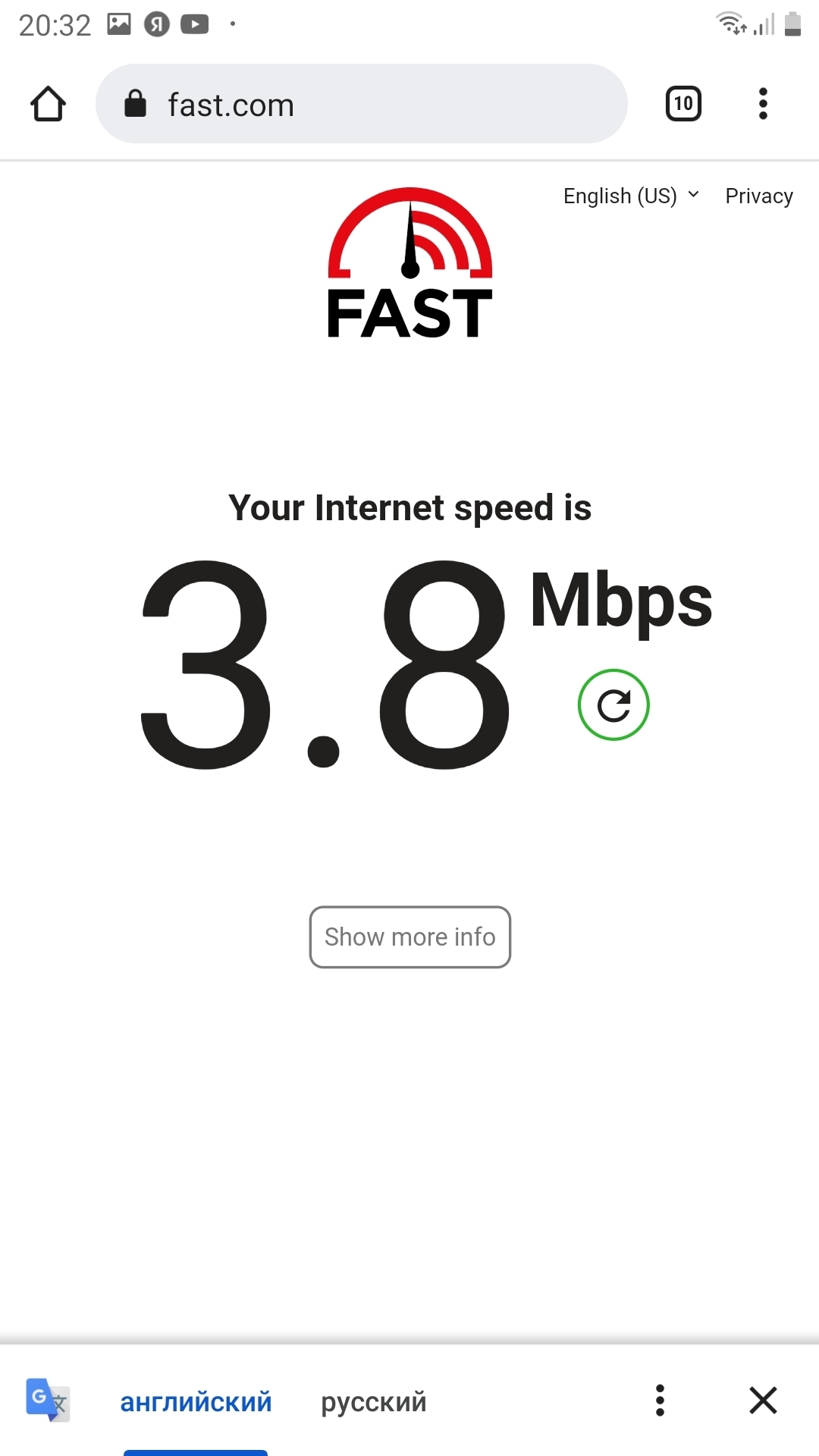Tap the fast.com address bar
This screenshot has height=1456, width=819.
(361, 104)
